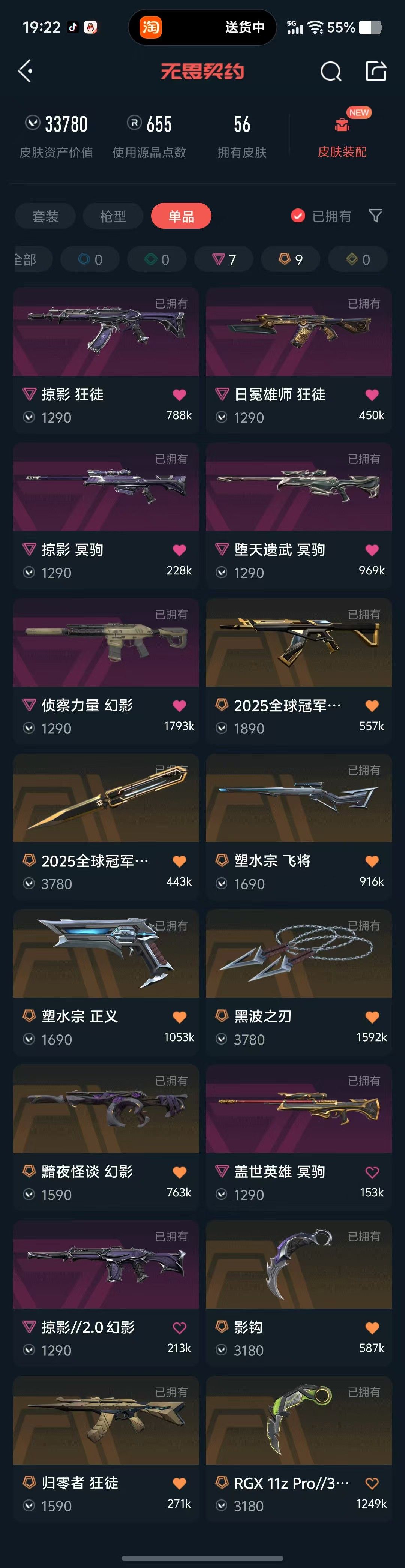The width and height of the screenshot is (405, 1568).
Task: Open the search icon in header
Action: [x=331, y=72]
